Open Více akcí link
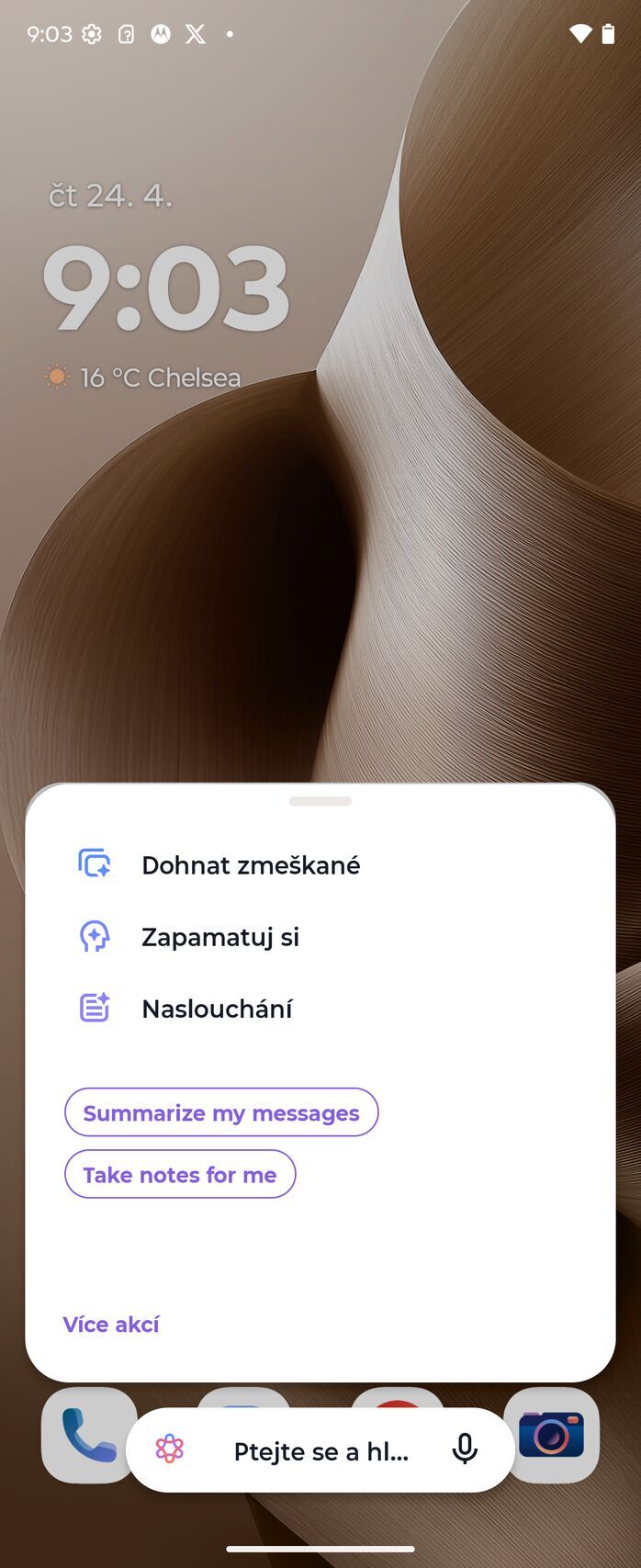 point(111,1324)
